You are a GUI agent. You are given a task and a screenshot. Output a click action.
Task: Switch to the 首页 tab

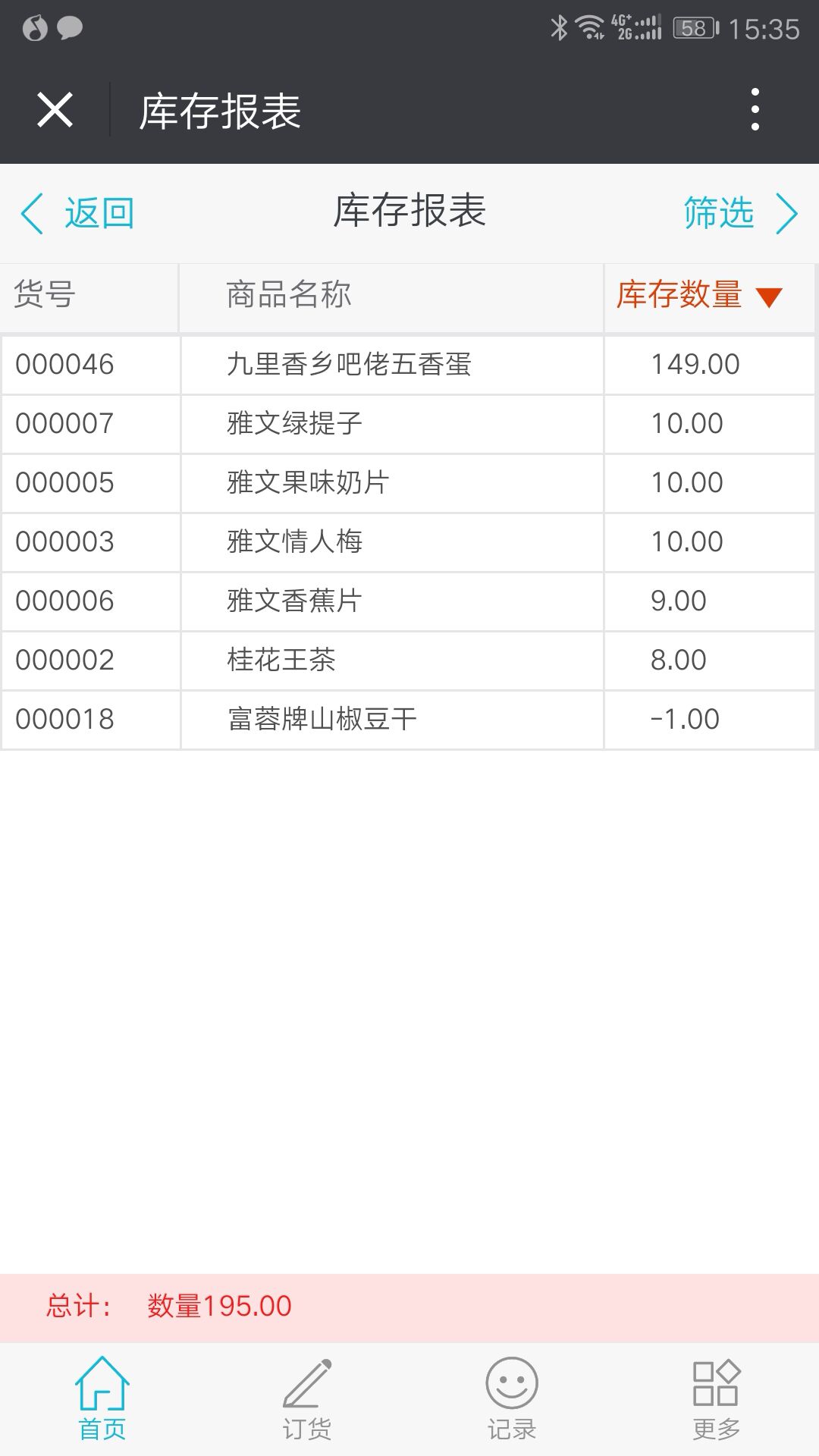(x=102, y=1399)
